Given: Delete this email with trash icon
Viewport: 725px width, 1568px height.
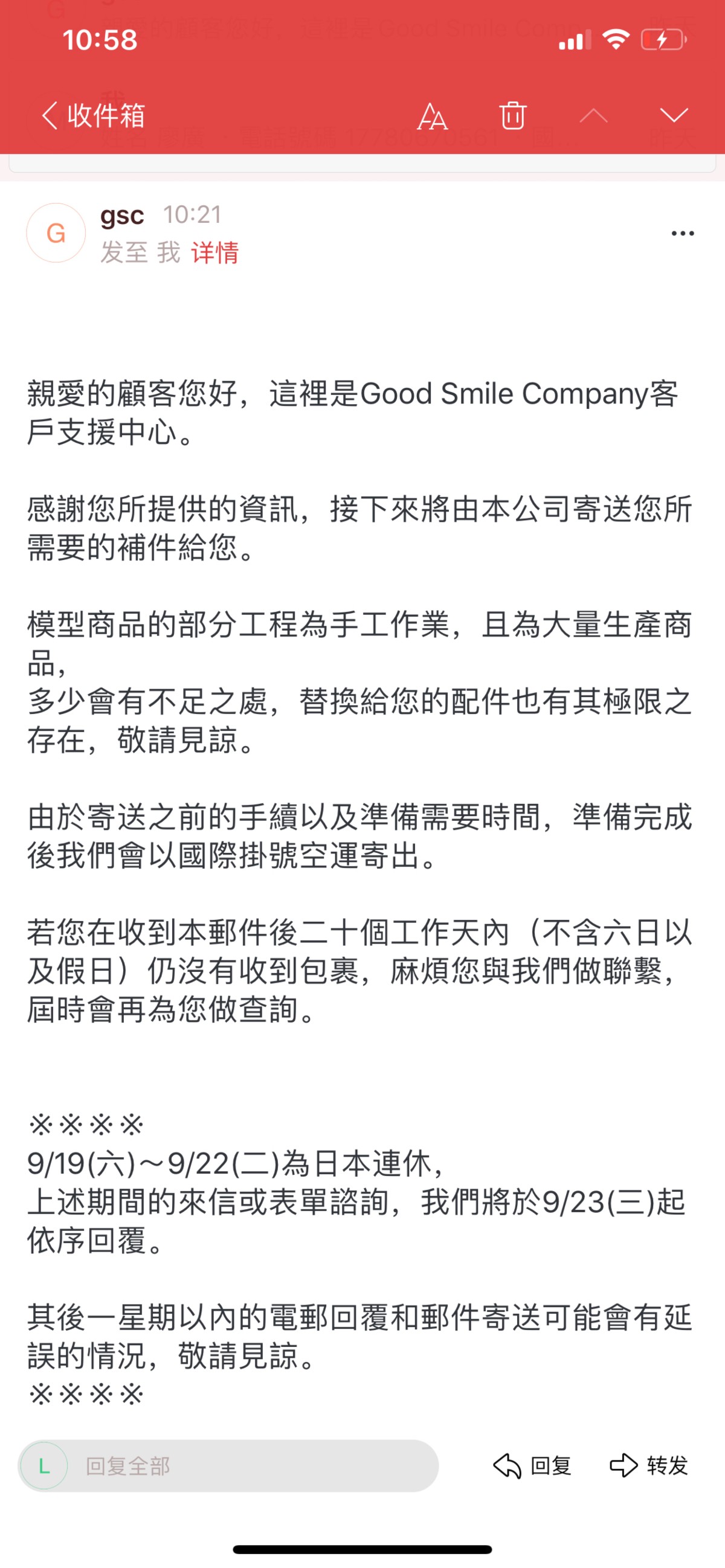Looking at the screenshot, I should 512,115.
